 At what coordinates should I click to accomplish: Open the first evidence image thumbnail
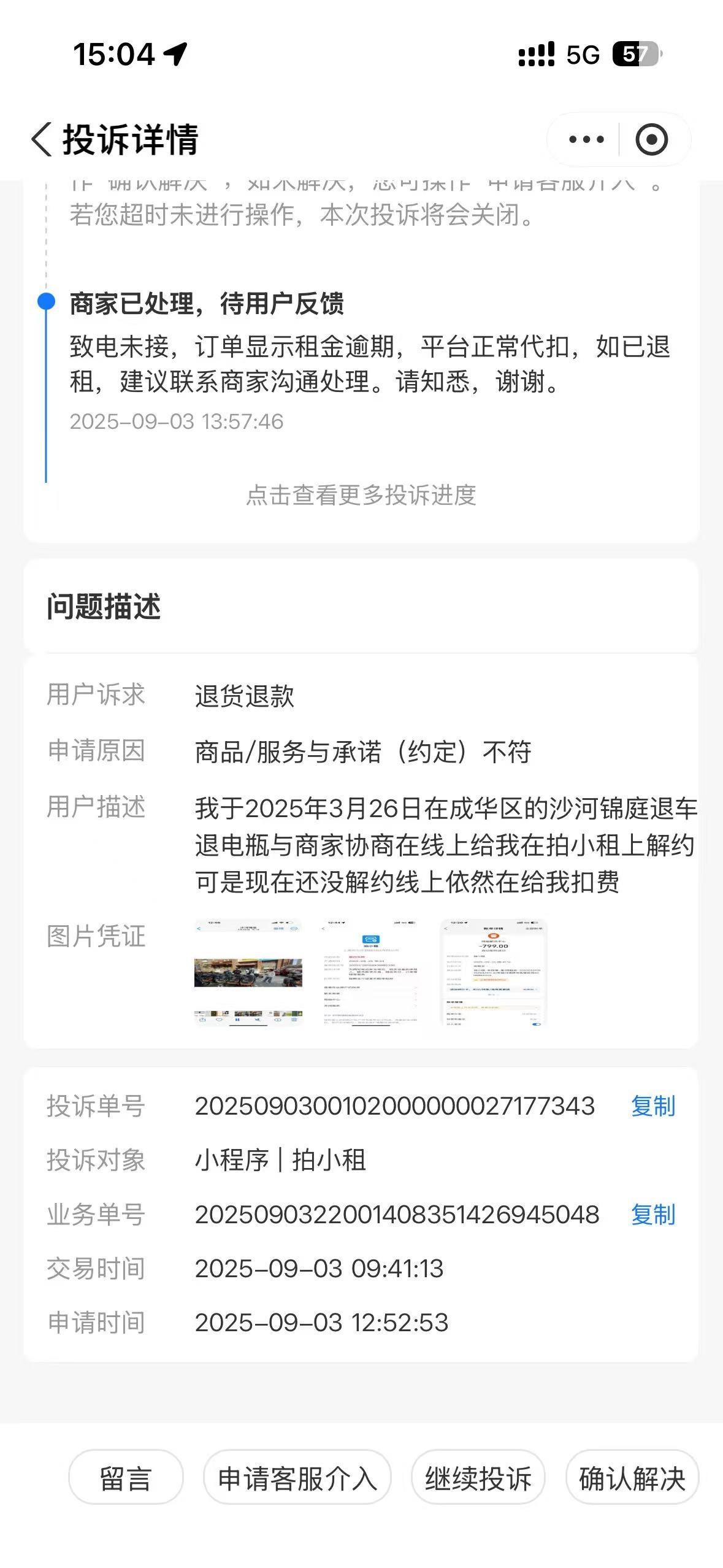[248, 972]
